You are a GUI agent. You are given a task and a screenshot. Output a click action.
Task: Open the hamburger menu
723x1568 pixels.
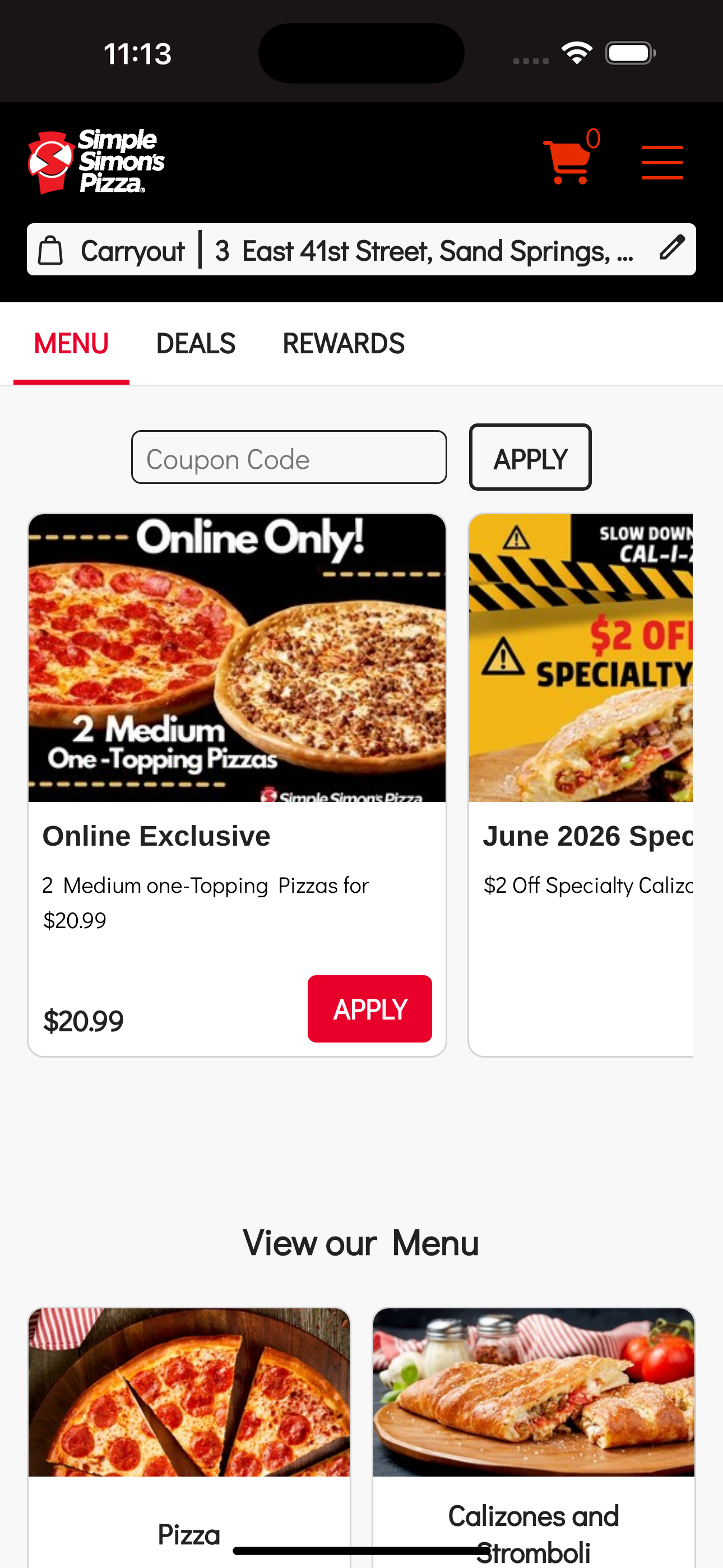(x=662, y=163)
